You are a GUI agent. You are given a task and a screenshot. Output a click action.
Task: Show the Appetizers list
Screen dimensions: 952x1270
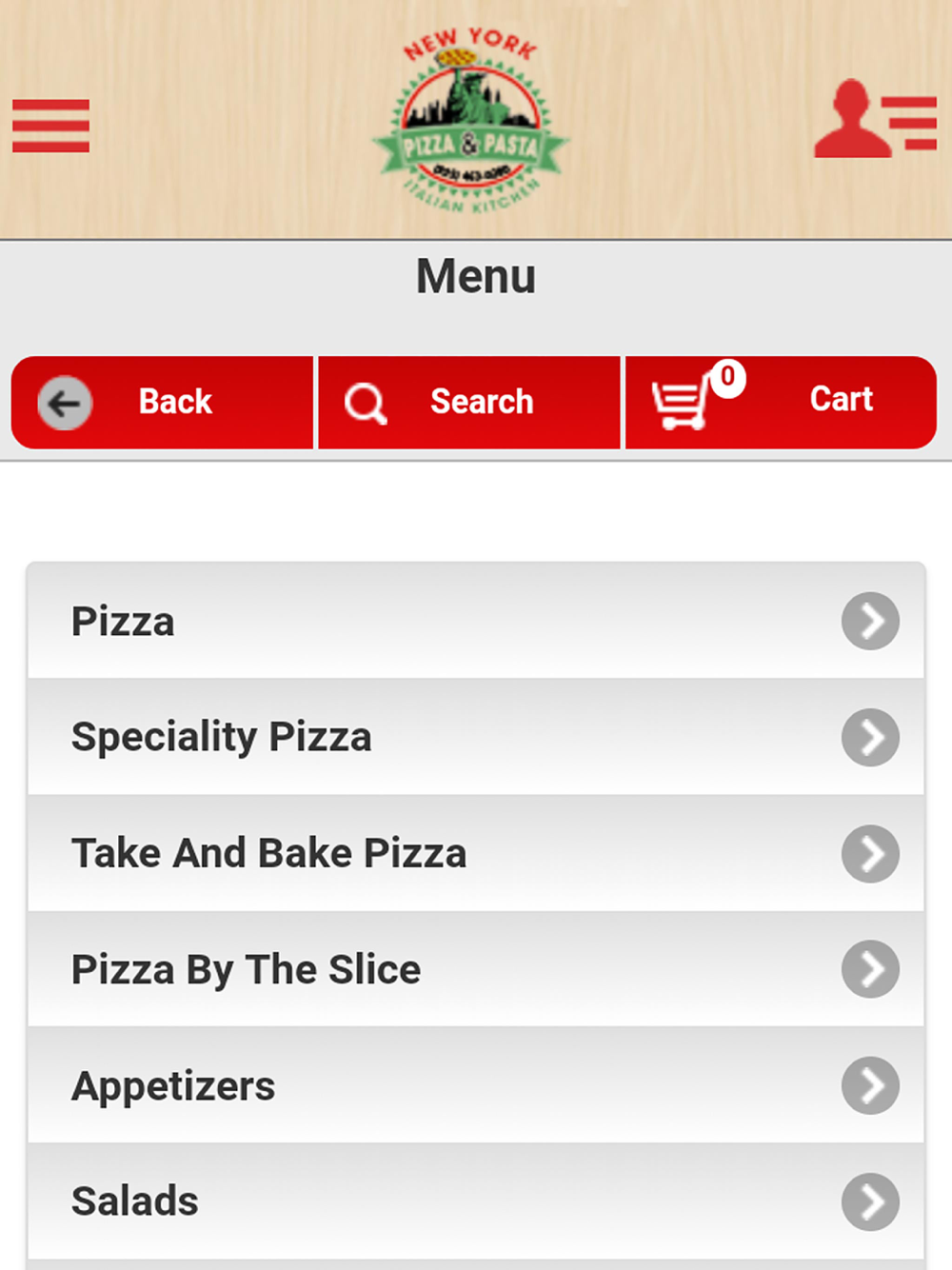(476, 1085)
